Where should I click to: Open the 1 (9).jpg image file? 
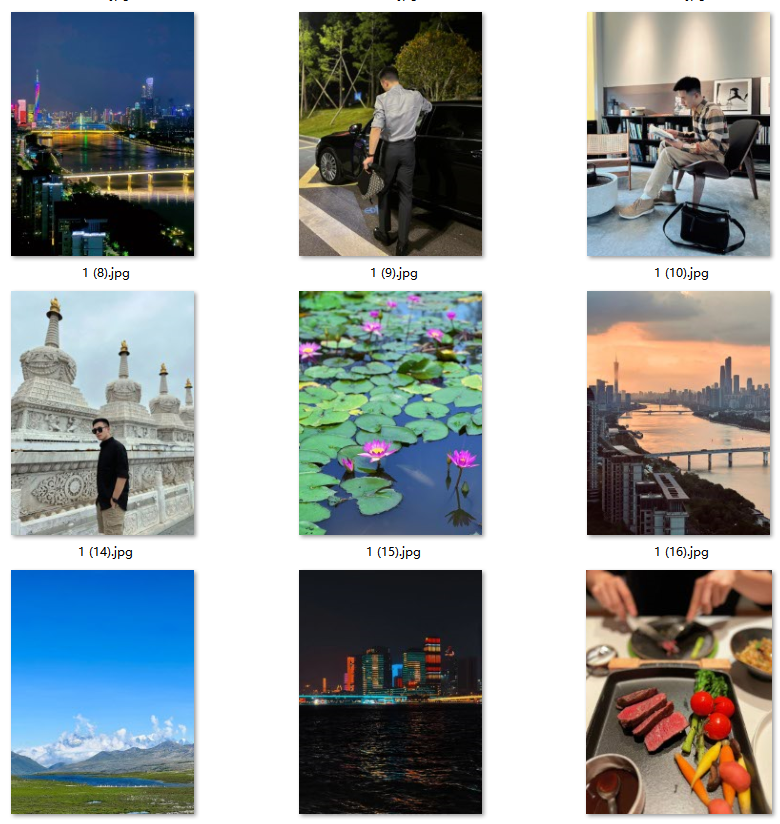[390, 134]
